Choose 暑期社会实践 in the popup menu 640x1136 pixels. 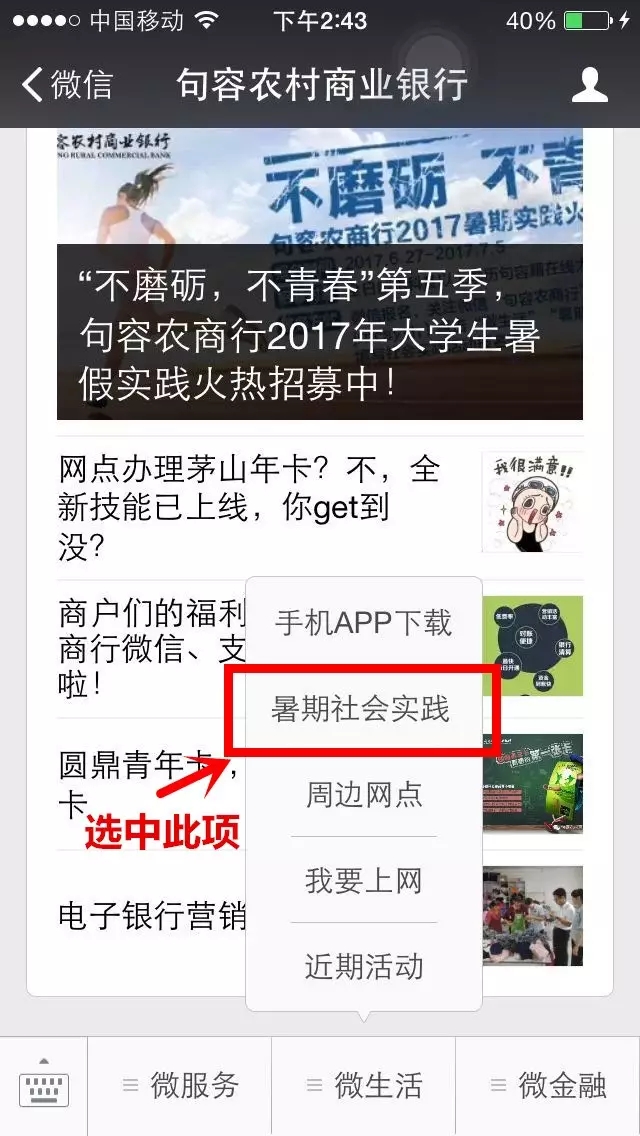pyautogui.click(x=361, y=709)
